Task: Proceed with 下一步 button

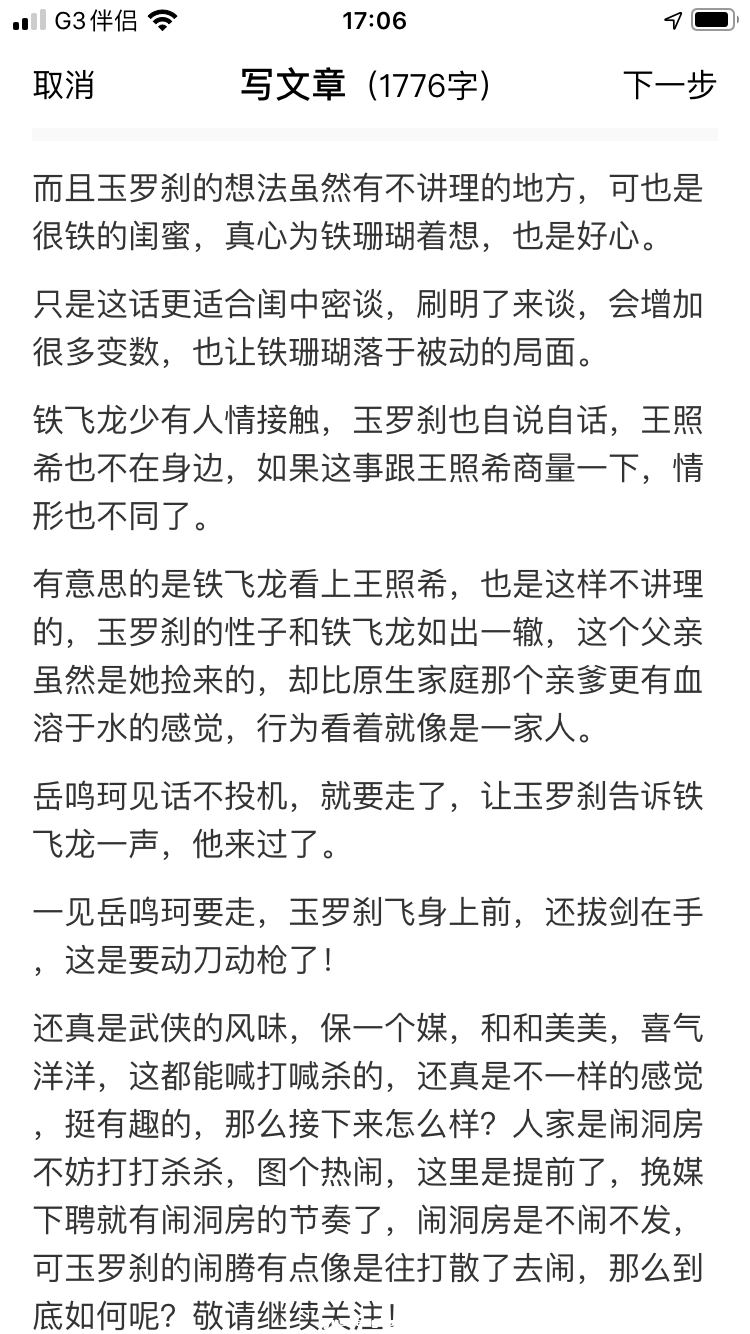Action: pyautogui.click(x=669, y=86)
